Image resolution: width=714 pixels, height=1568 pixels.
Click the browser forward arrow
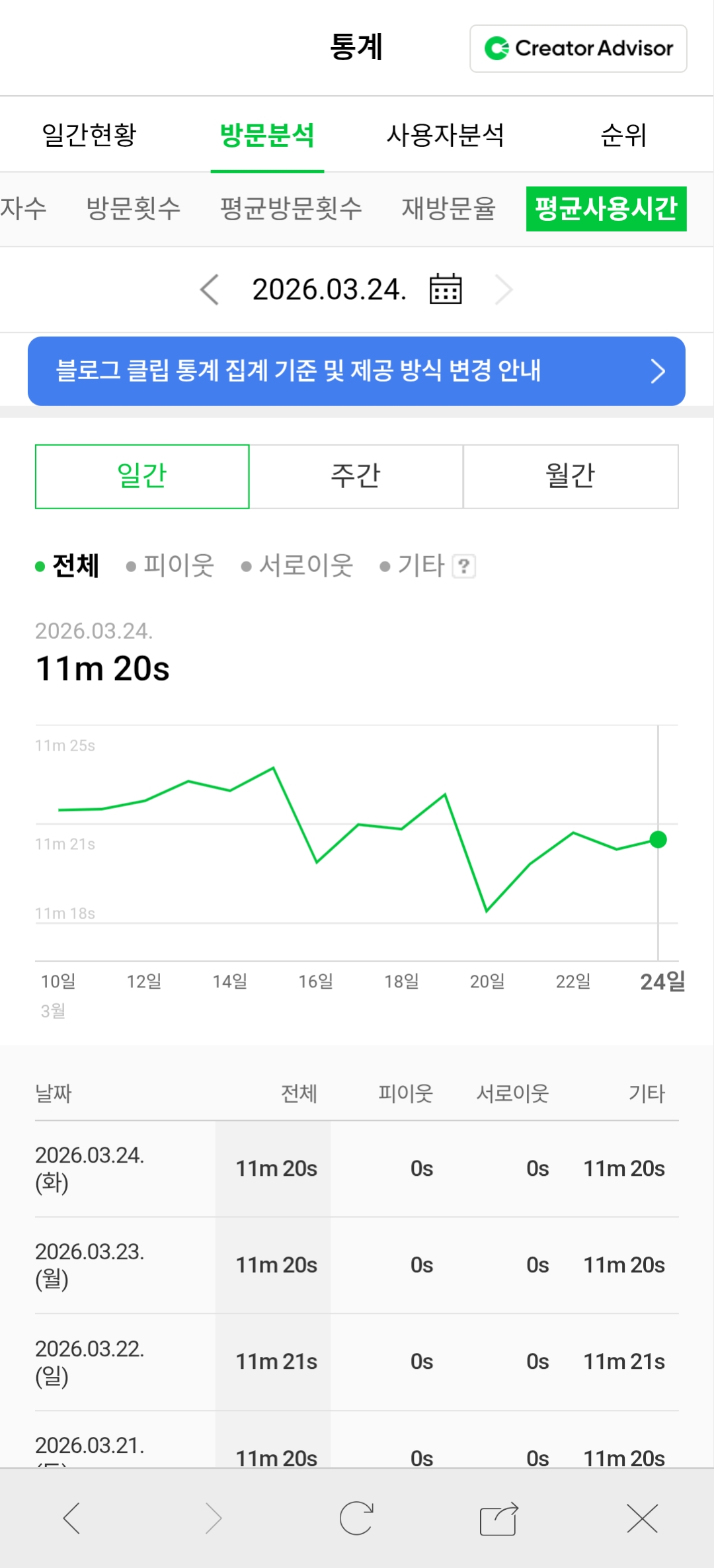(214, 1519)
